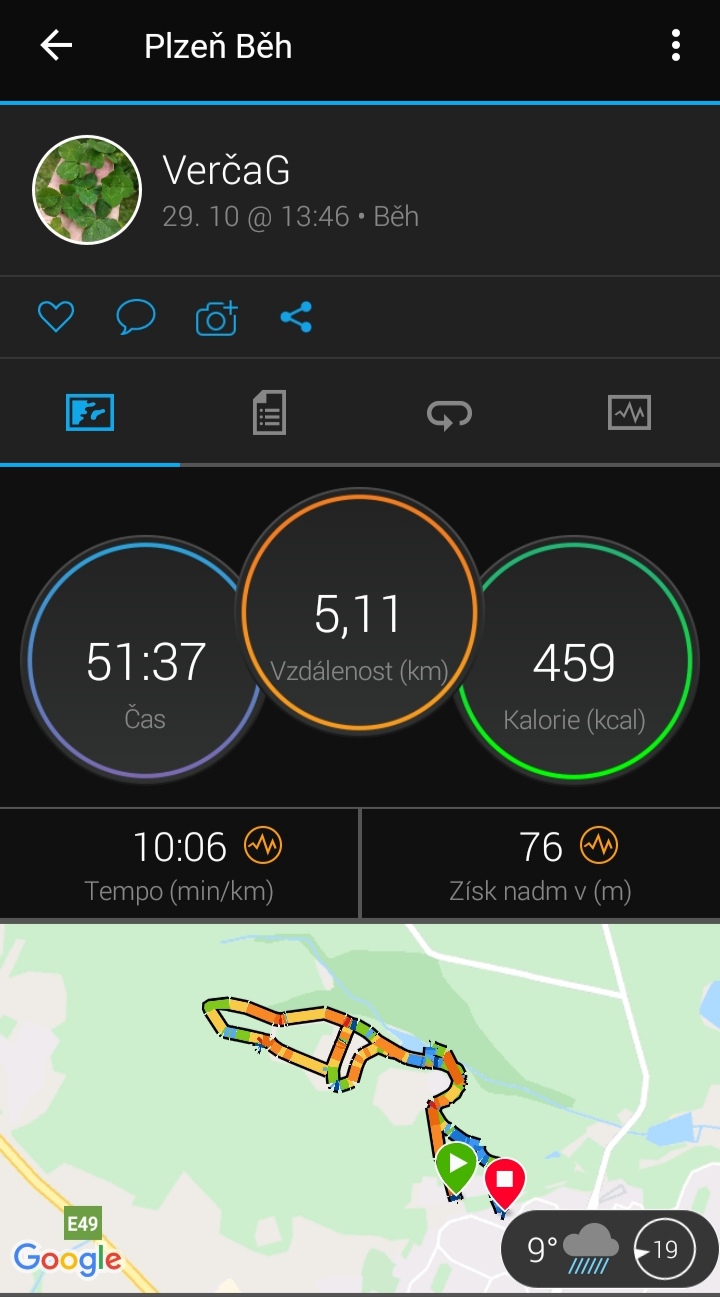The height and width of the screenshot is (1297, 720).
Task: Open the weather details badge
Action: pyautogui.click(x=609, y=1249)
